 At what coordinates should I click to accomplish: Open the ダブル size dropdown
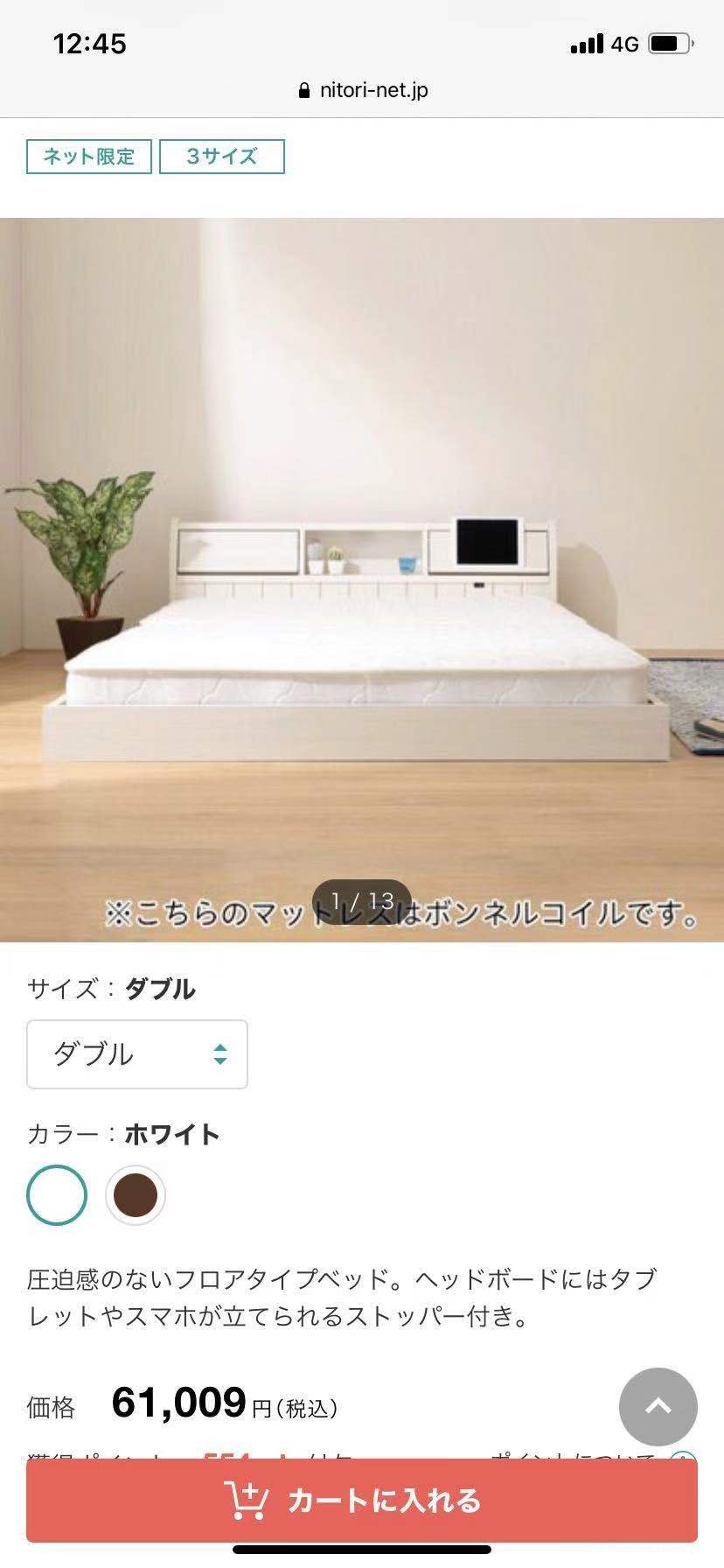click(137, 1054)
